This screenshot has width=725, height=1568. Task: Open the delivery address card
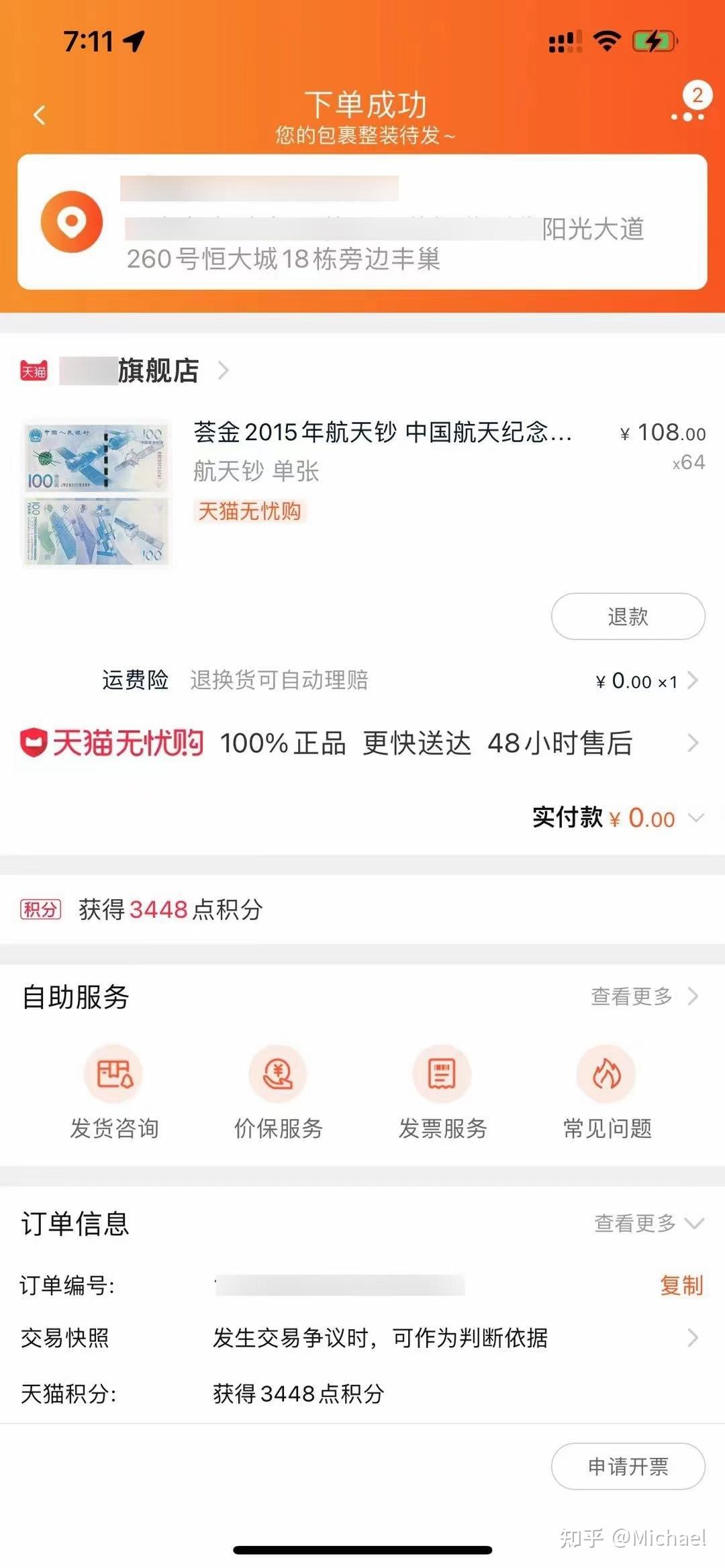[362, 222]
